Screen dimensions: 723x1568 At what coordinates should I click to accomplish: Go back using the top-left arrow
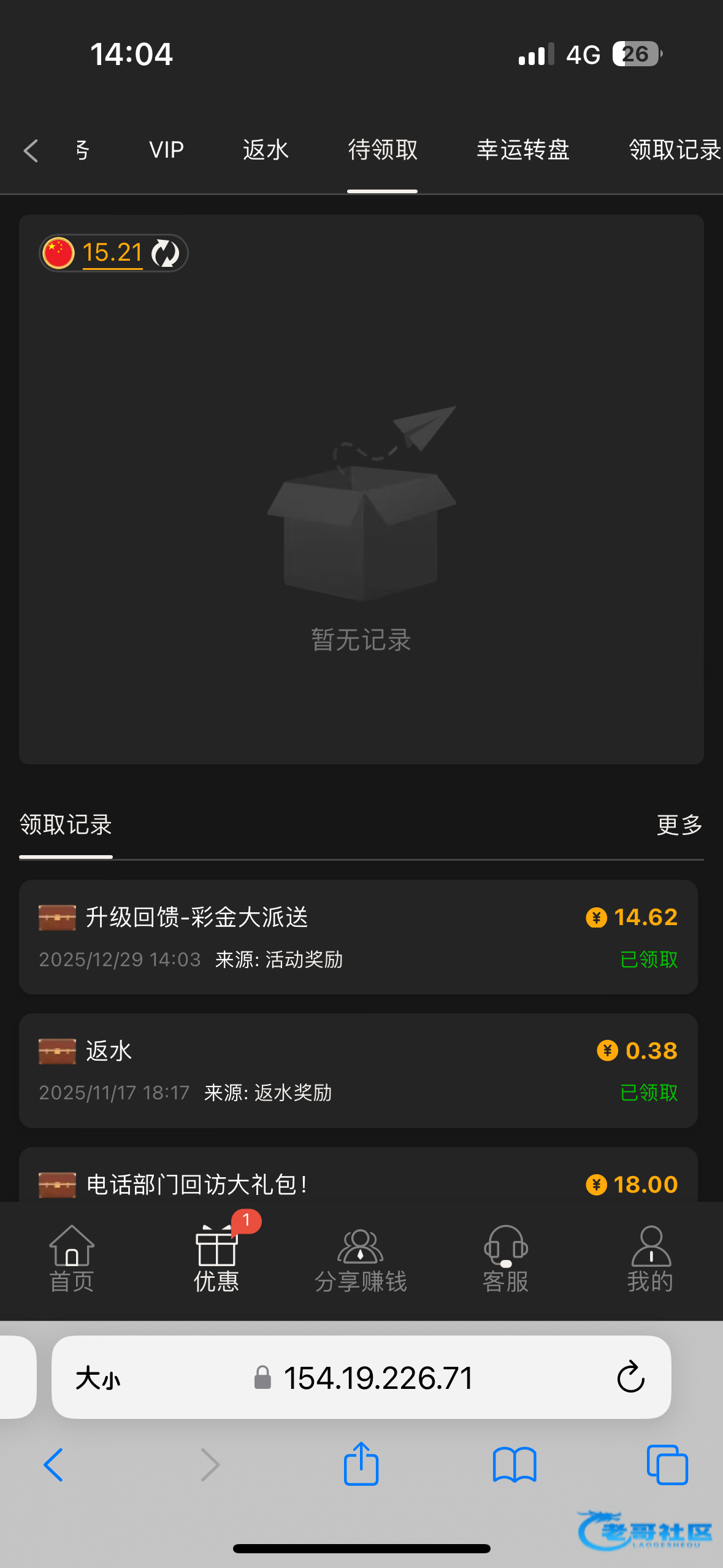point(31,150)
